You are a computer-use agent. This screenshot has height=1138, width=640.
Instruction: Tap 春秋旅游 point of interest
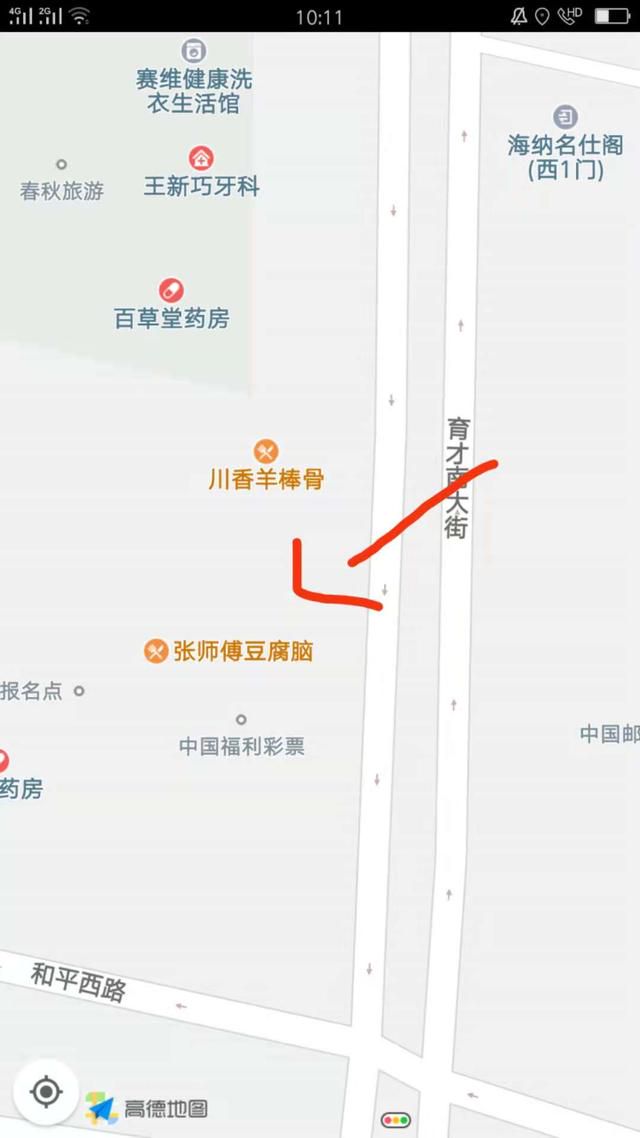tap(62, 165)
